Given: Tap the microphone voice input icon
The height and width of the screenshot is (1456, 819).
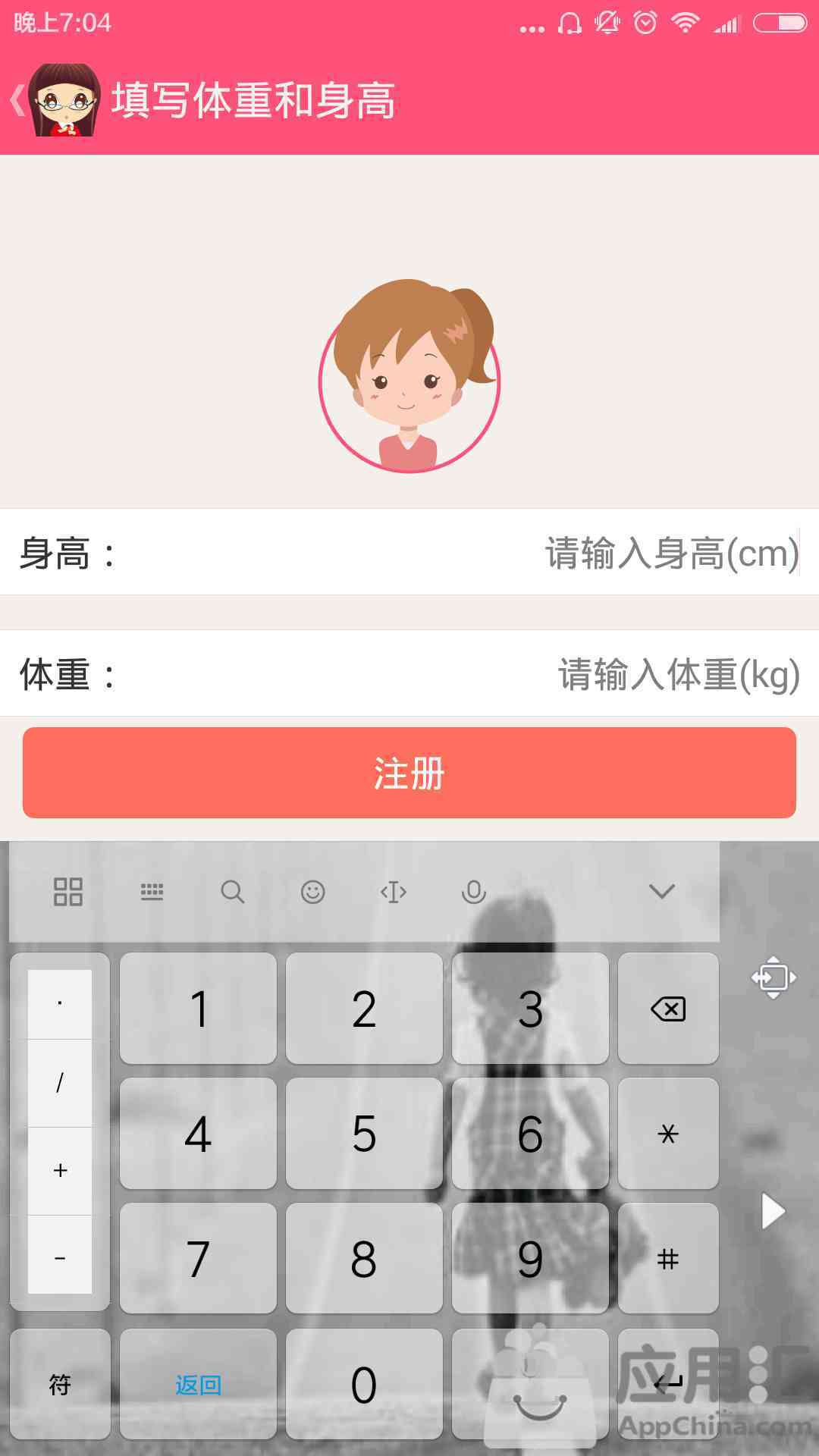Looking at the screenshot, I should coord(474,892).
